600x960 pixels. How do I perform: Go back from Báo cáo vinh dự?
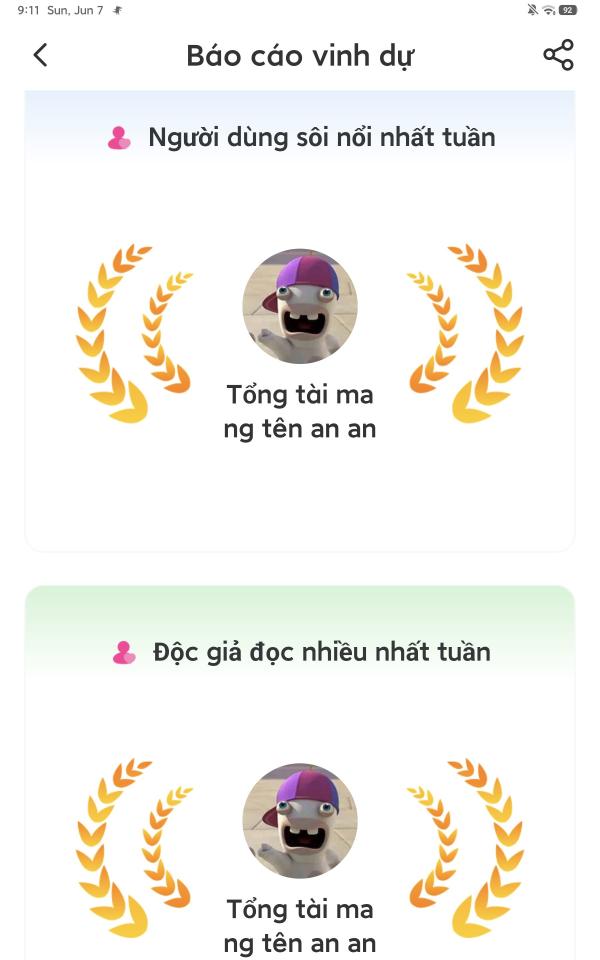[40, 55]
